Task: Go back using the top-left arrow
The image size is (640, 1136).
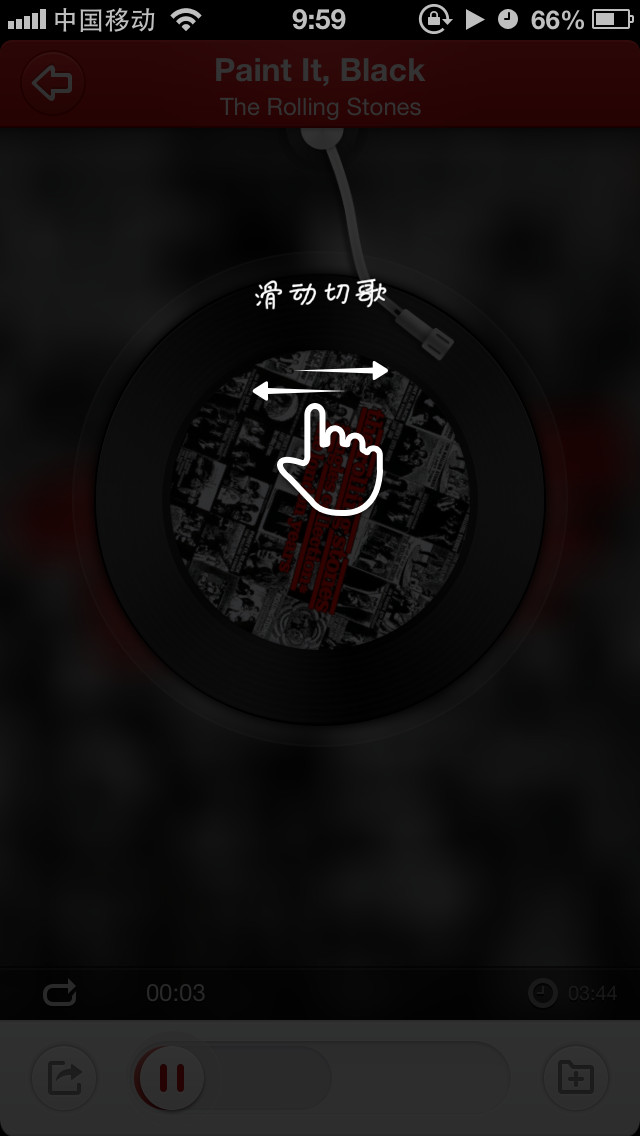Action: pyautogui.click(x=52, y=84)
